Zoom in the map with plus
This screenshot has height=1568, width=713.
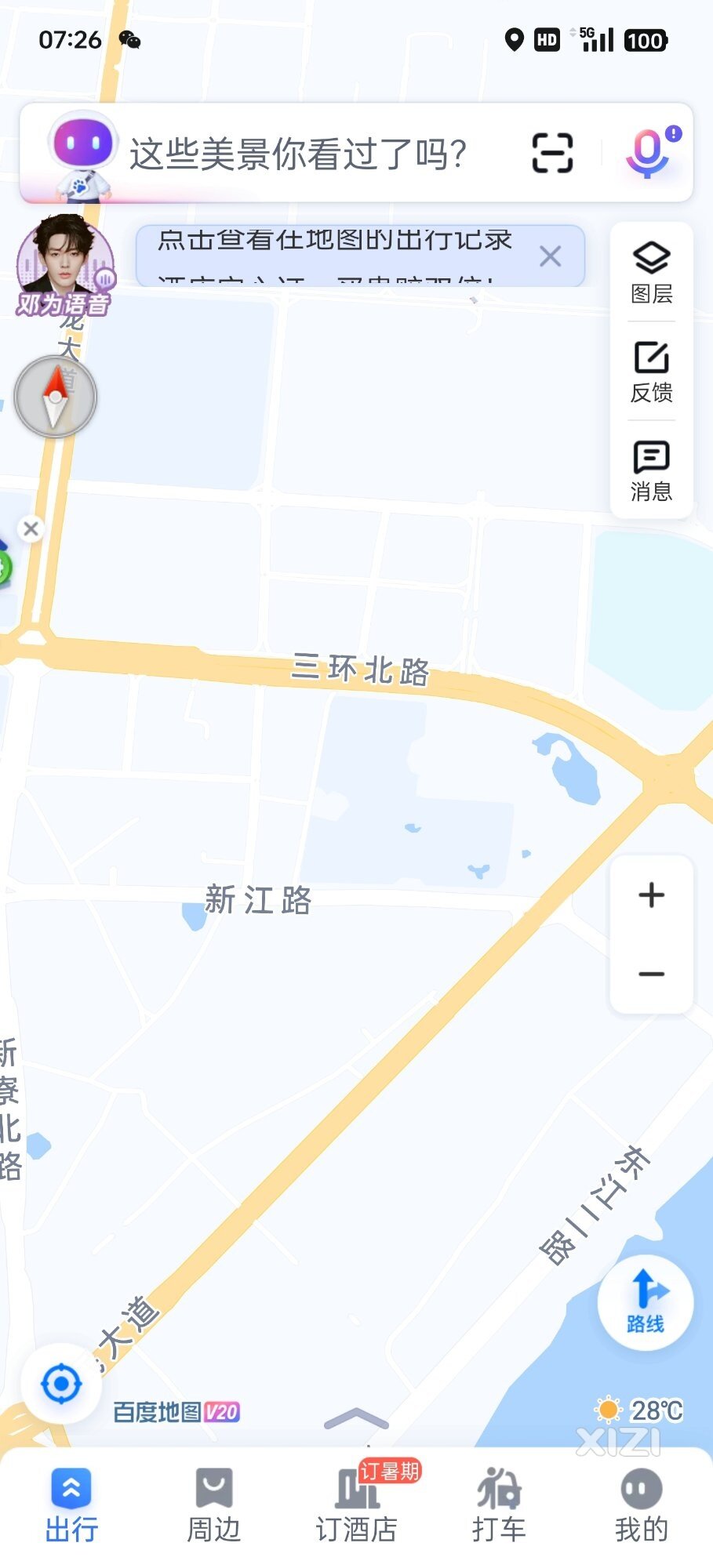tap(651, 895)
